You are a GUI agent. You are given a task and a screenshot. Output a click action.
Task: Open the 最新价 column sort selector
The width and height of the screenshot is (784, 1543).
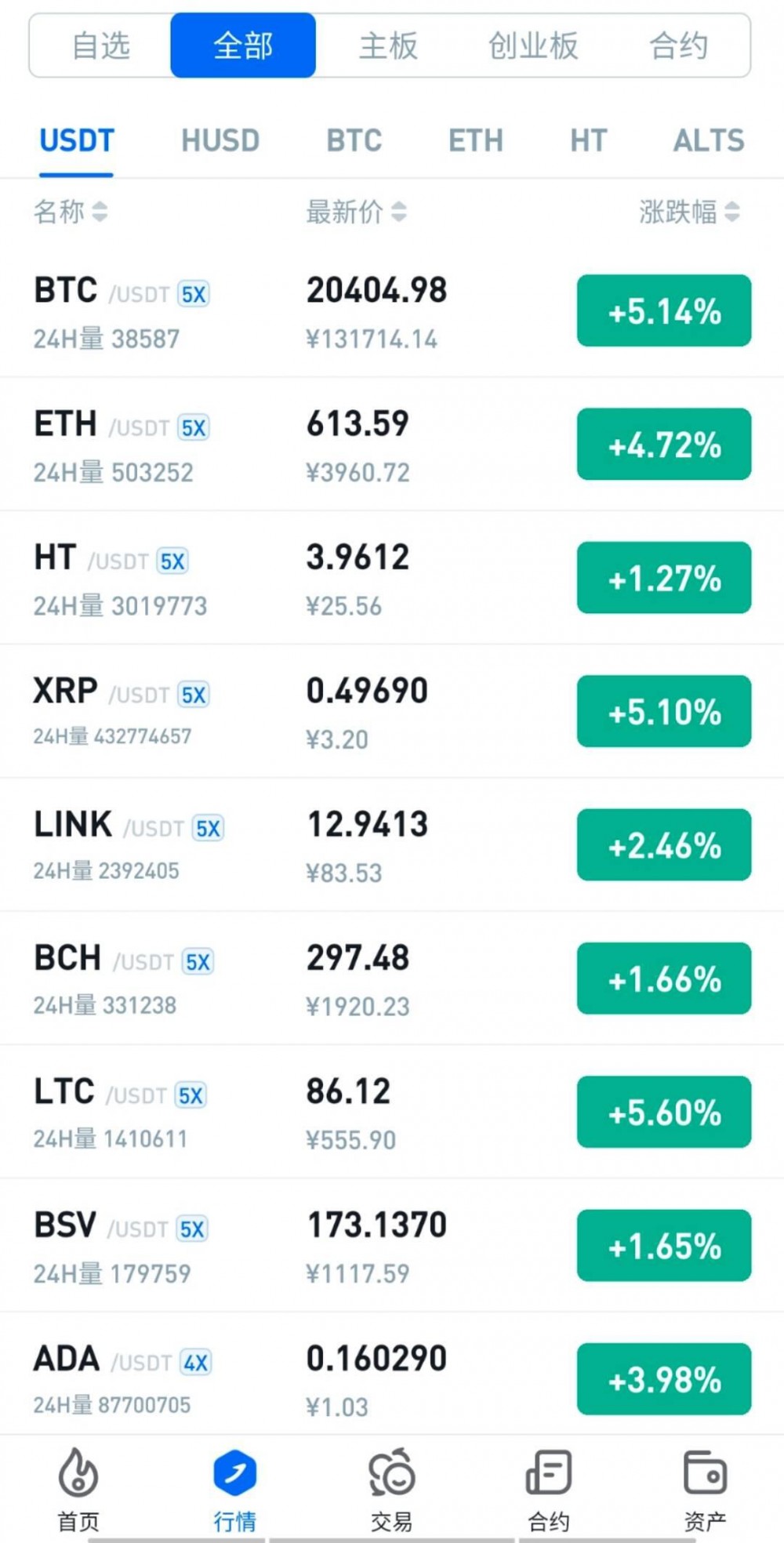(x=400, y=212)
